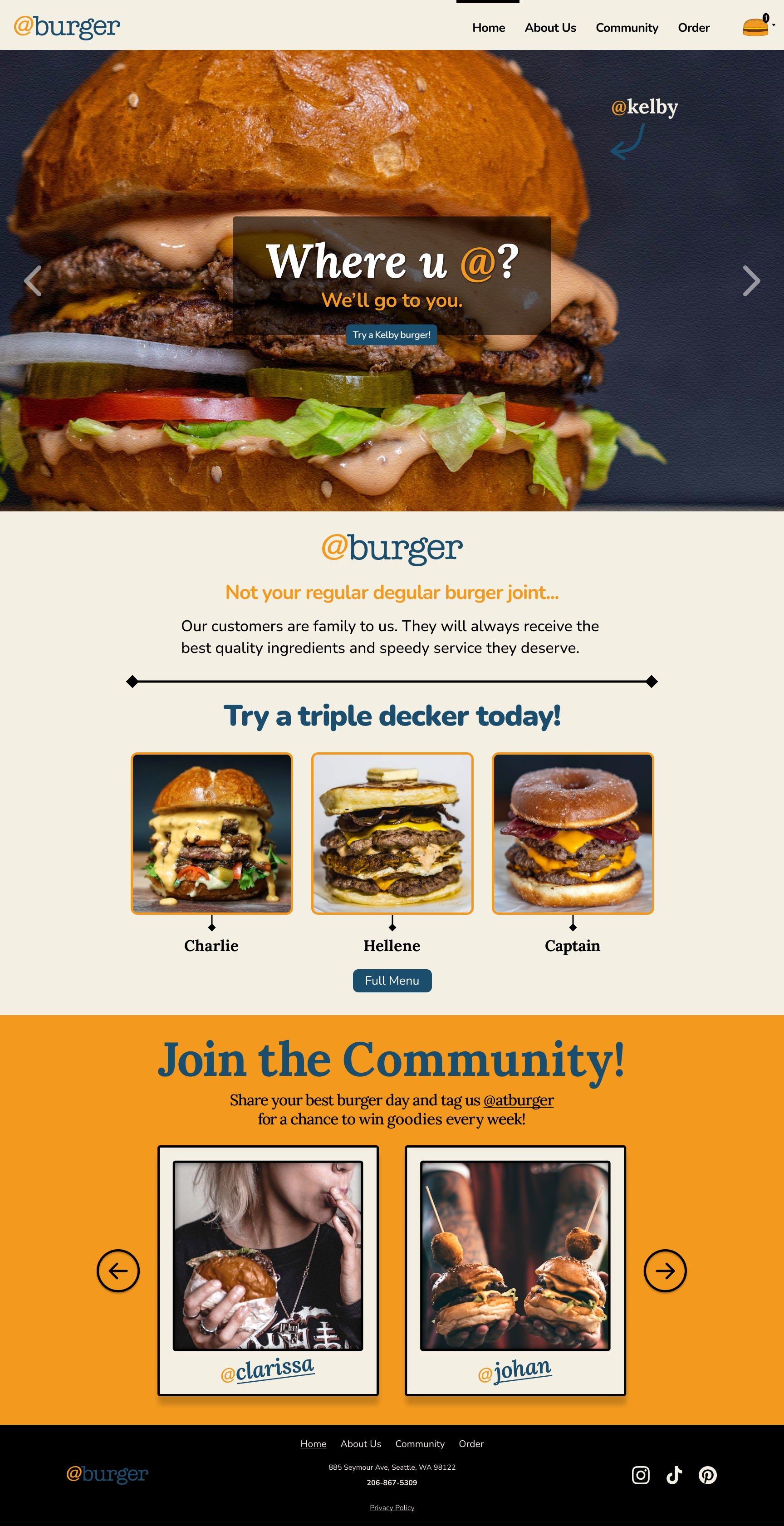This screenshot has height=1526, width=784.
Task: Go to About Us in the top menu
Action: [x=550, y=28]
